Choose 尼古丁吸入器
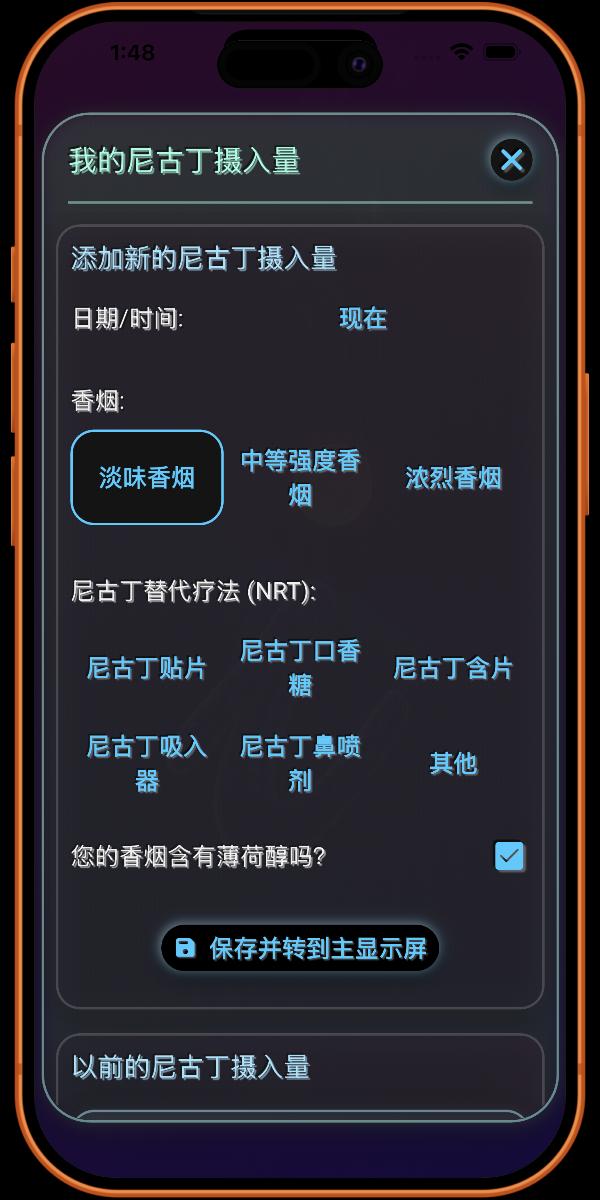Image resolution: width=600 pixels, height=1200 pixels. (147, 763)
